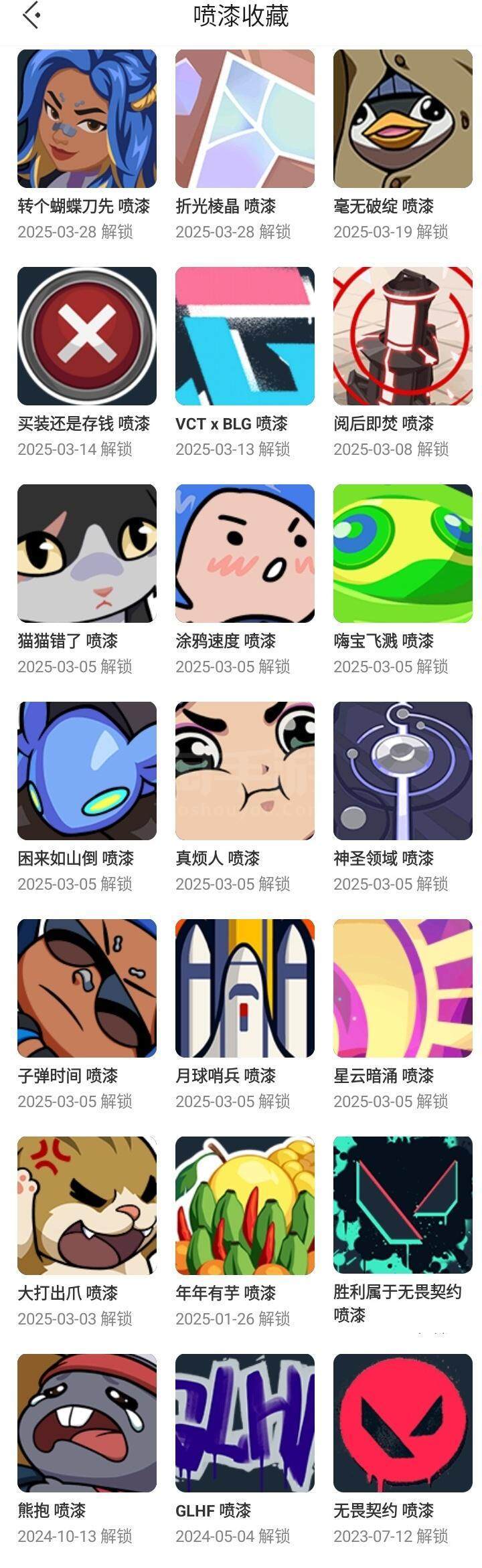Select the 熊抱 crying bear spray

(87, 1424)
